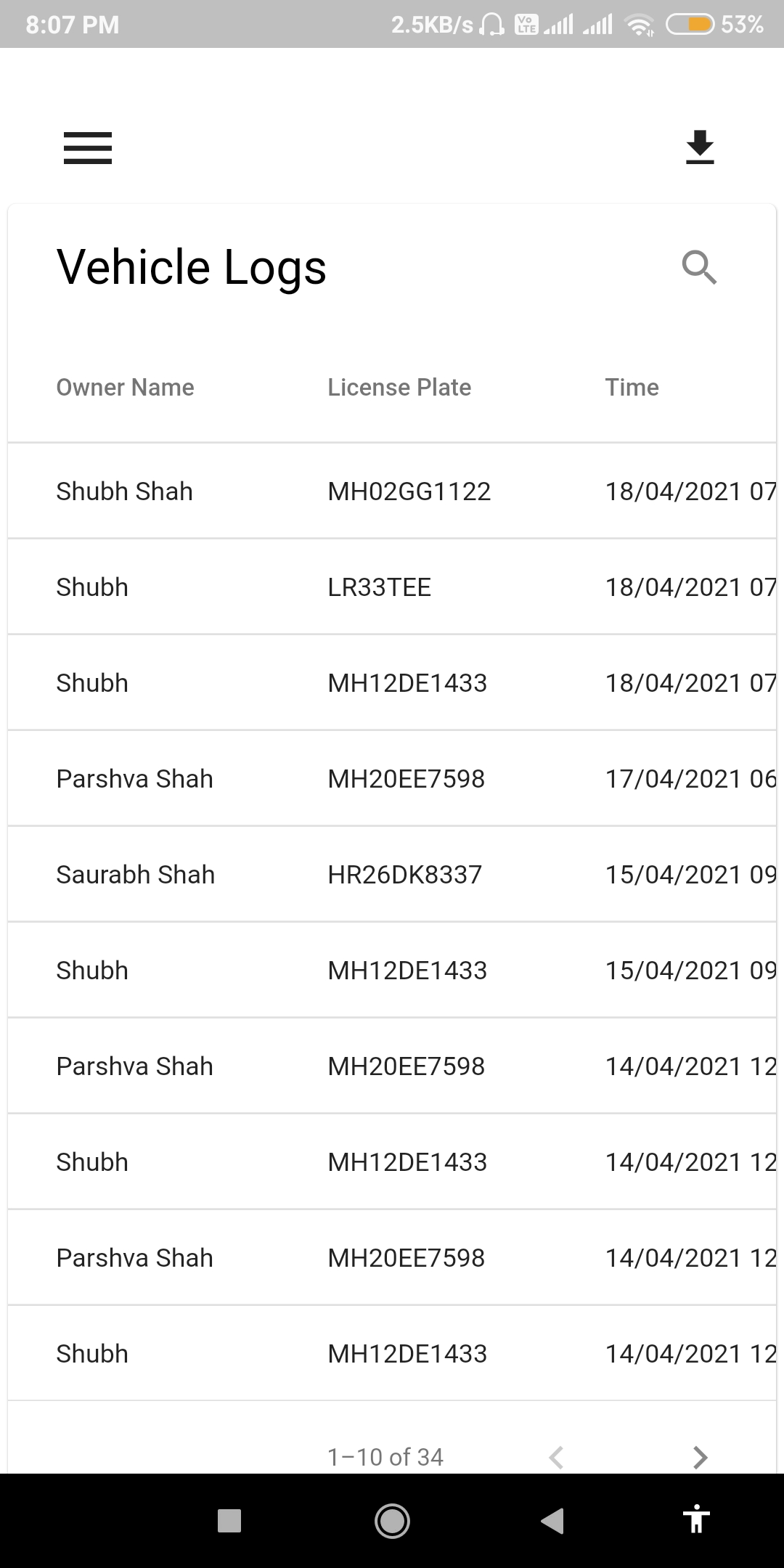The image size is (784, 1568).
Task: Open the hamburger navigation menu
Action: pyautogui.click(x=88, y=148)
